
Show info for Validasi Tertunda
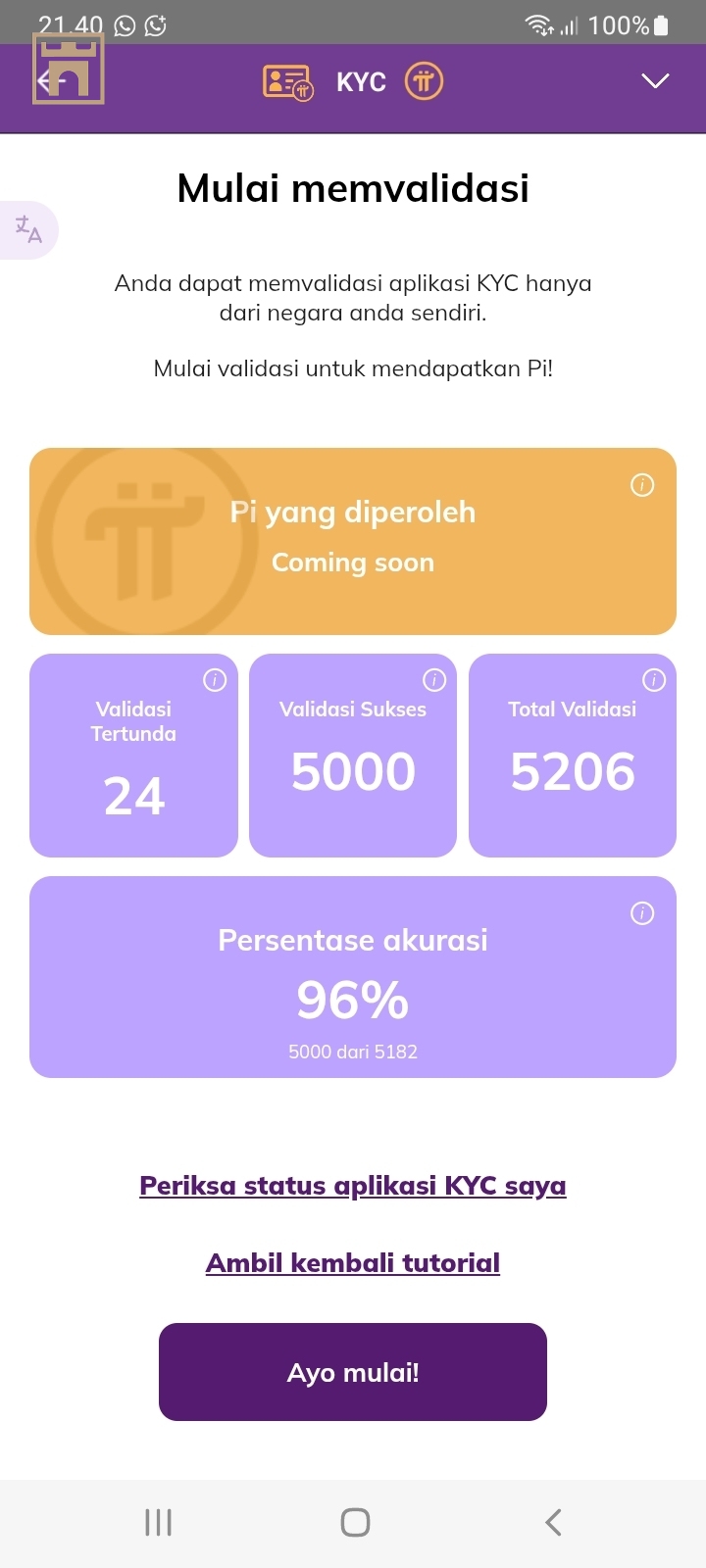coord(215,680)
